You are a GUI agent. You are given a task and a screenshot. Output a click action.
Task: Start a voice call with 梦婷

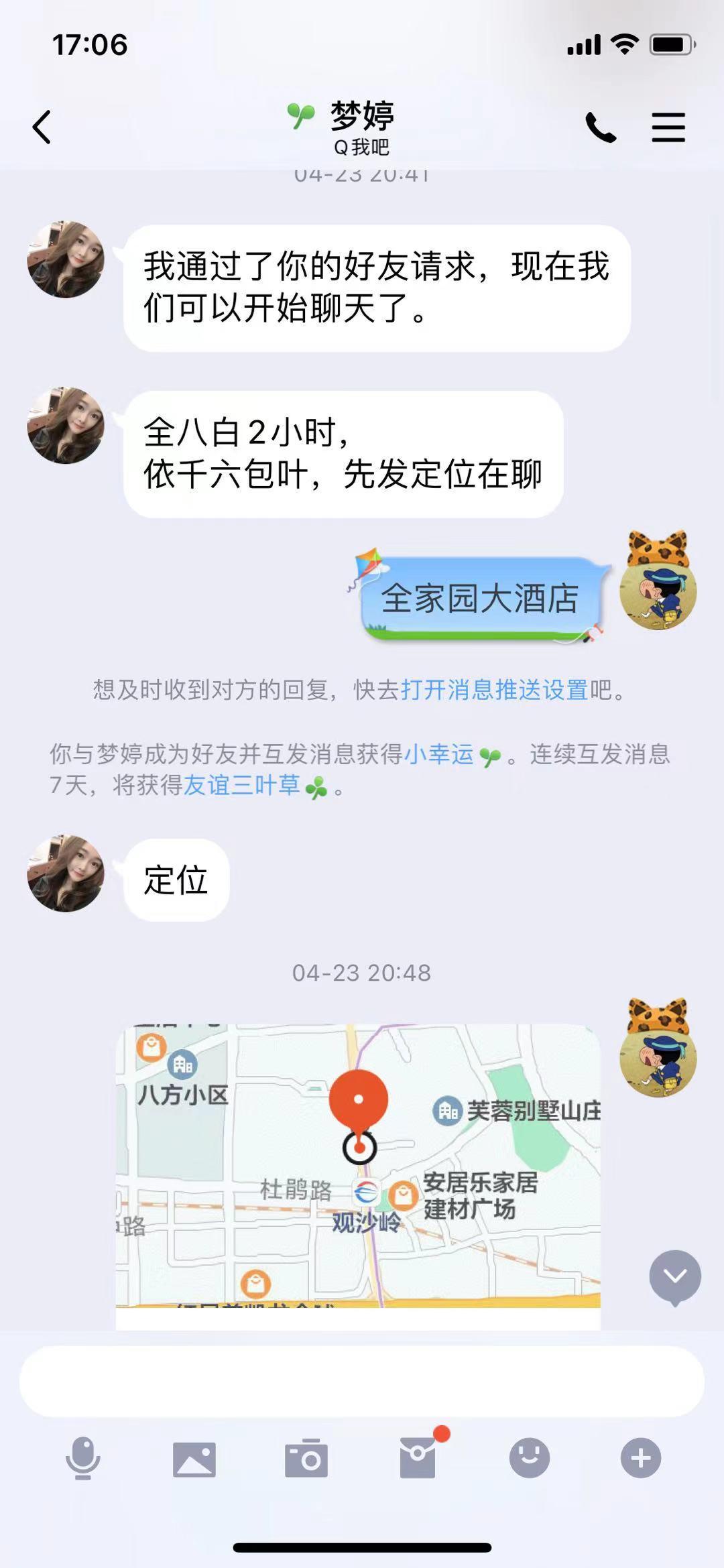[601, 127]
